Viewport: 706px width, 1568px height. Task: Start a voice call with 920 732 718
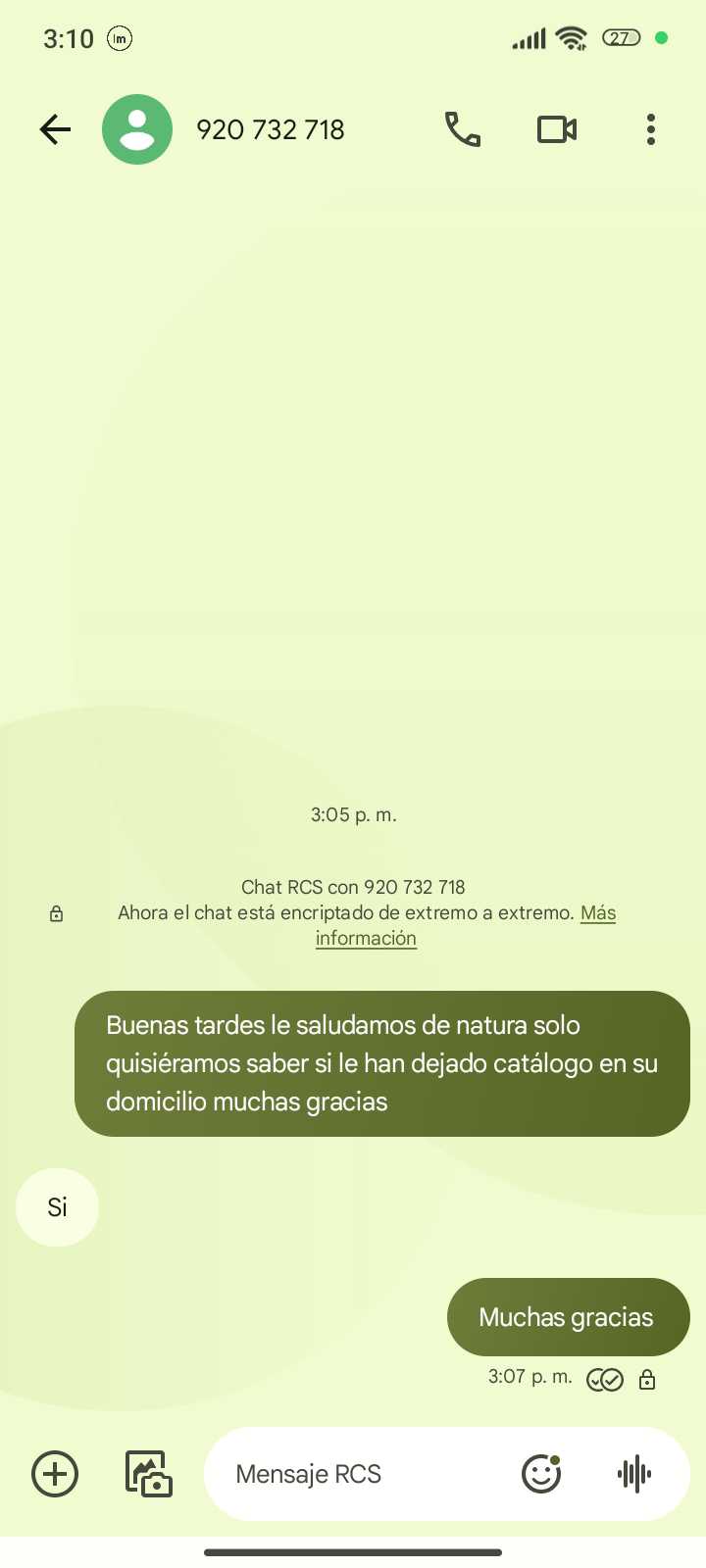[463, 129]
